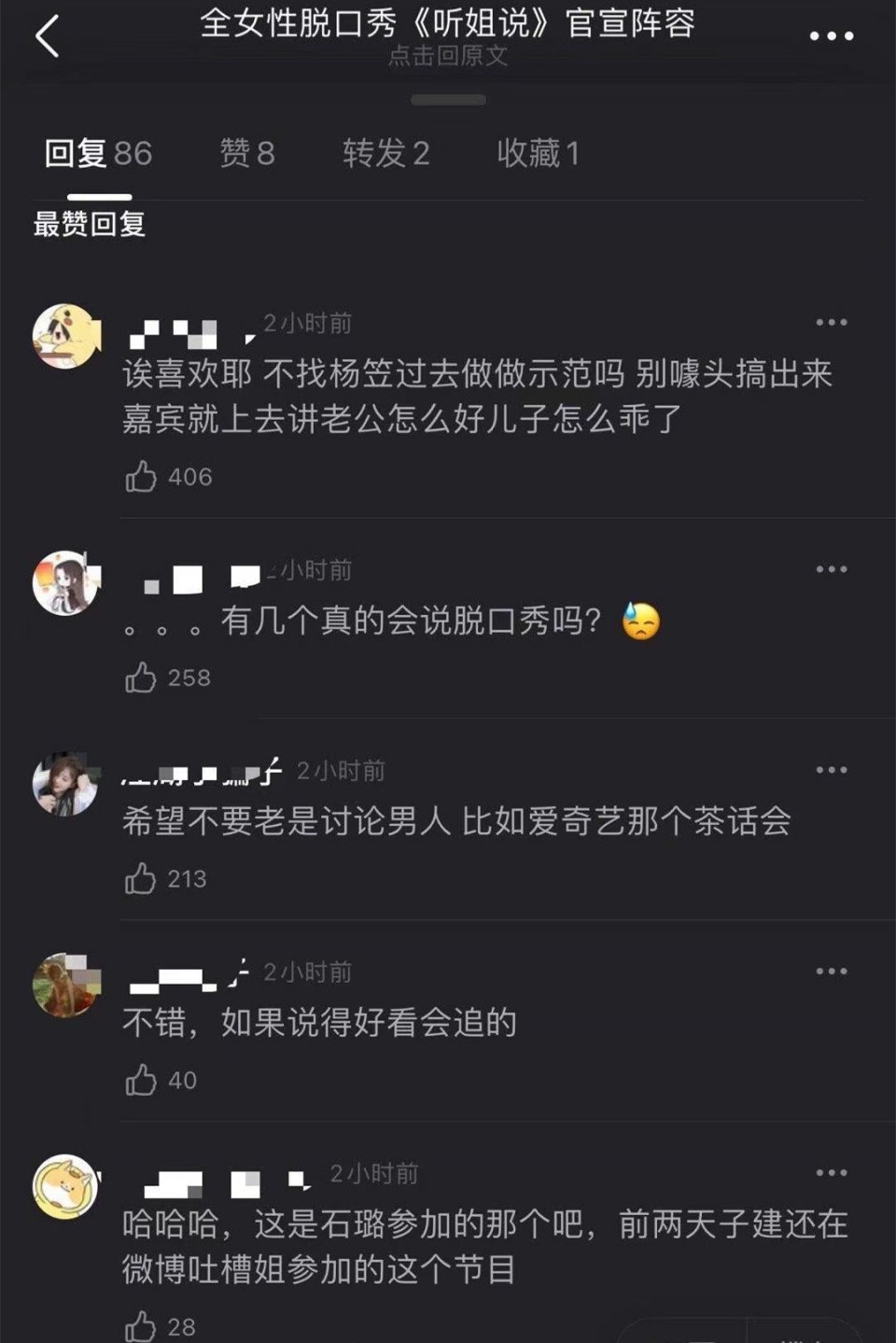This screenshot has height=1343, width=896.
Task: Switch to the 收藏 1 tab
Action: click(x=538, y=153)
